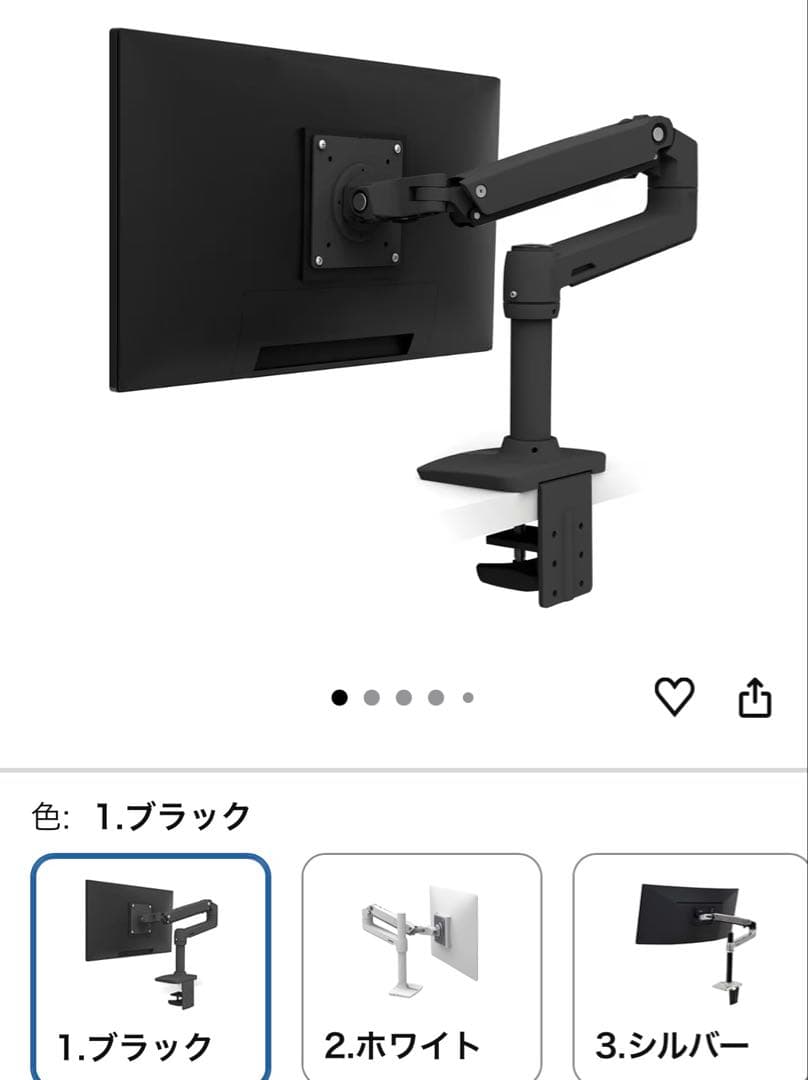
Task: Pick the 3.シルバー color option
Action: click(x=690, y=965)
